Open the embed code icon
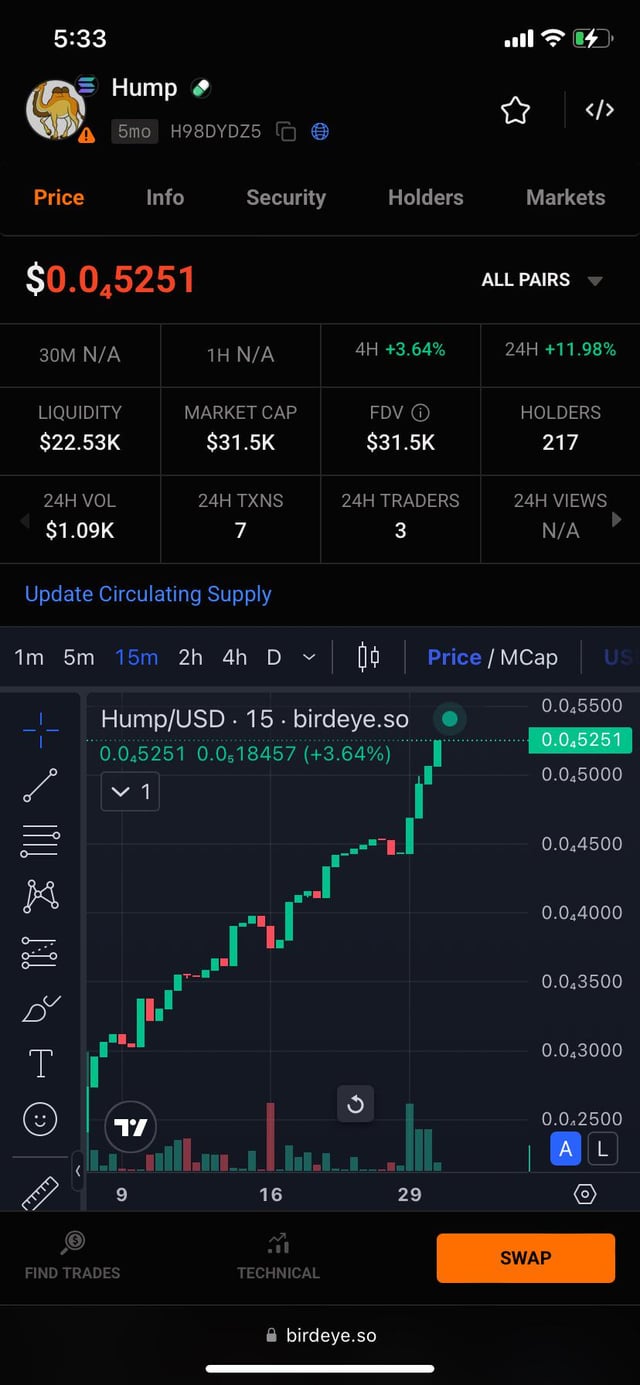Image resolution: width=640 pixels, height=1385 pixels. point(599,110)
